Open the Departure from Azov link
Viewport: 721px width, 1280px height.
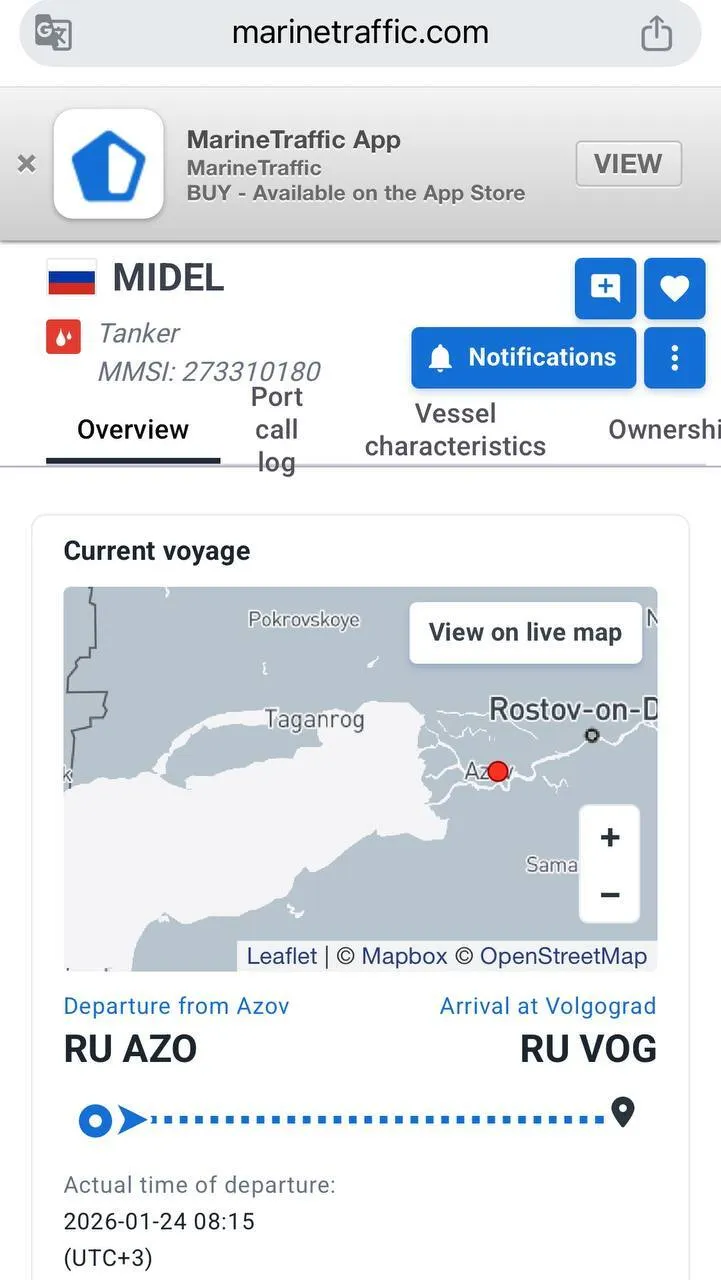coord(176,1006)
